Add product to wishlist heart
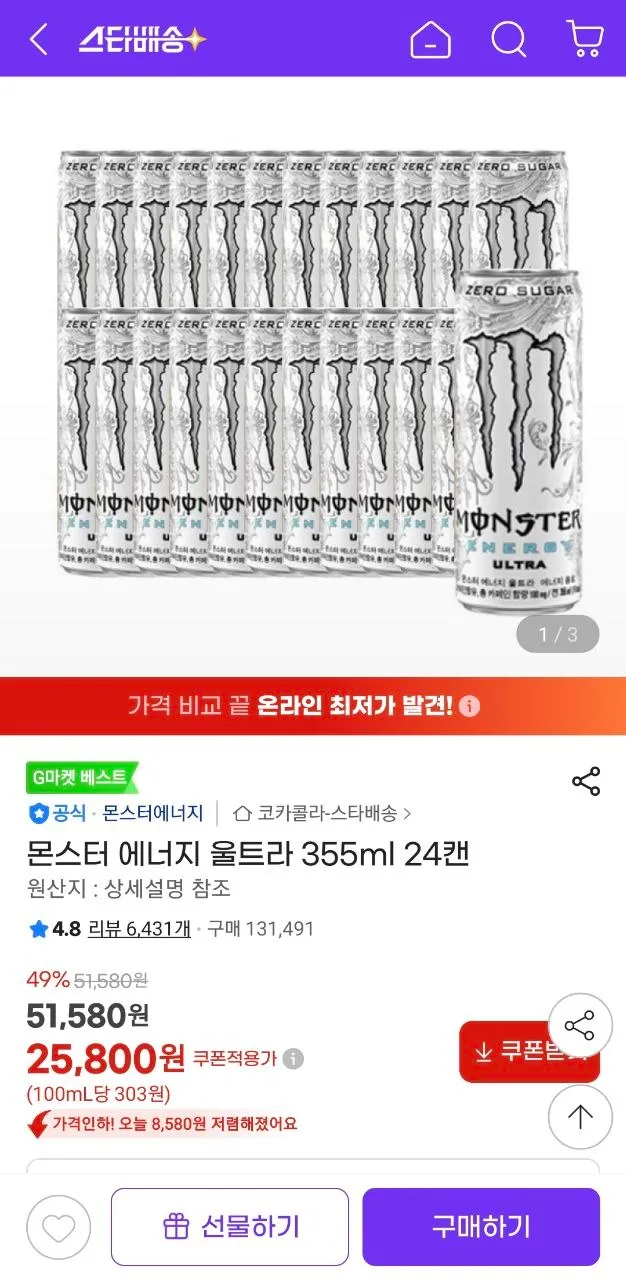Screen dimensions: 626x1280 pyautogui.click(x=58, y=1227)
